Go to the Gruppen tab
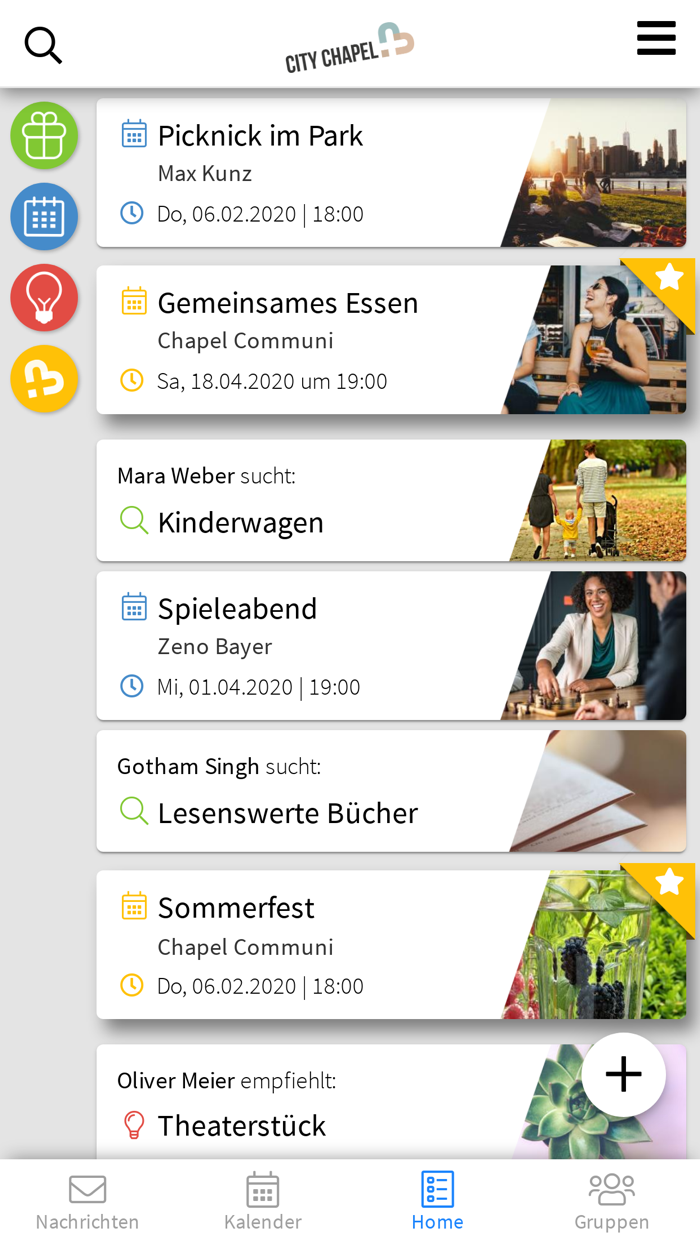This screenshot has width=700, height=1244. [612, 1202]
